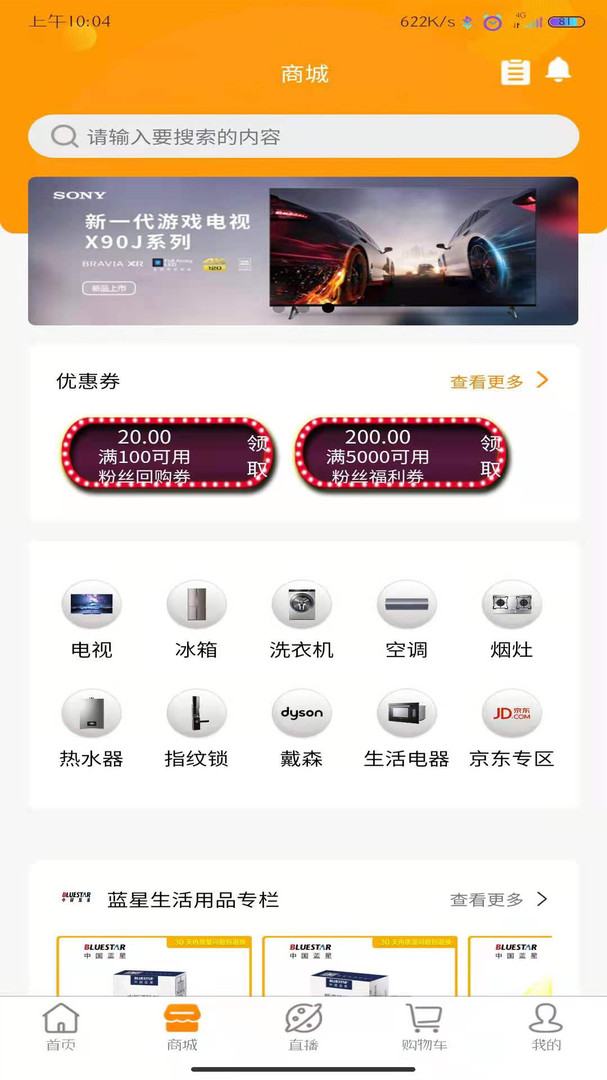Open the orders list icon

[515, 72]
